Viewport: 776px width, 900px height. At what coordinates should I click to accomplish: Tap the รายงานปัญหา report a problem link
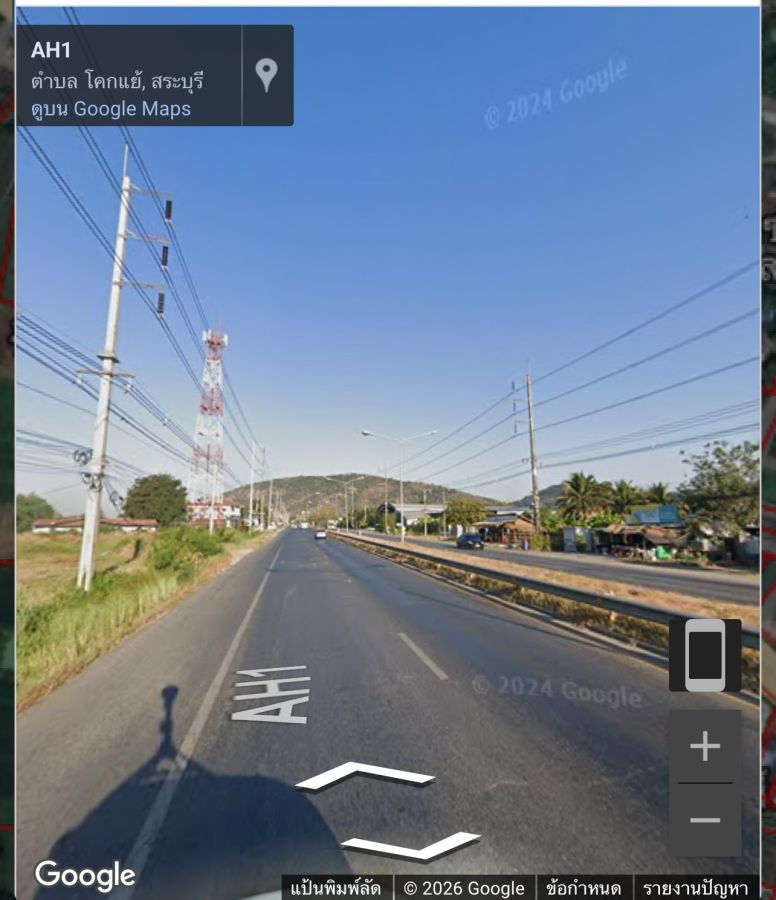(695, 888)
